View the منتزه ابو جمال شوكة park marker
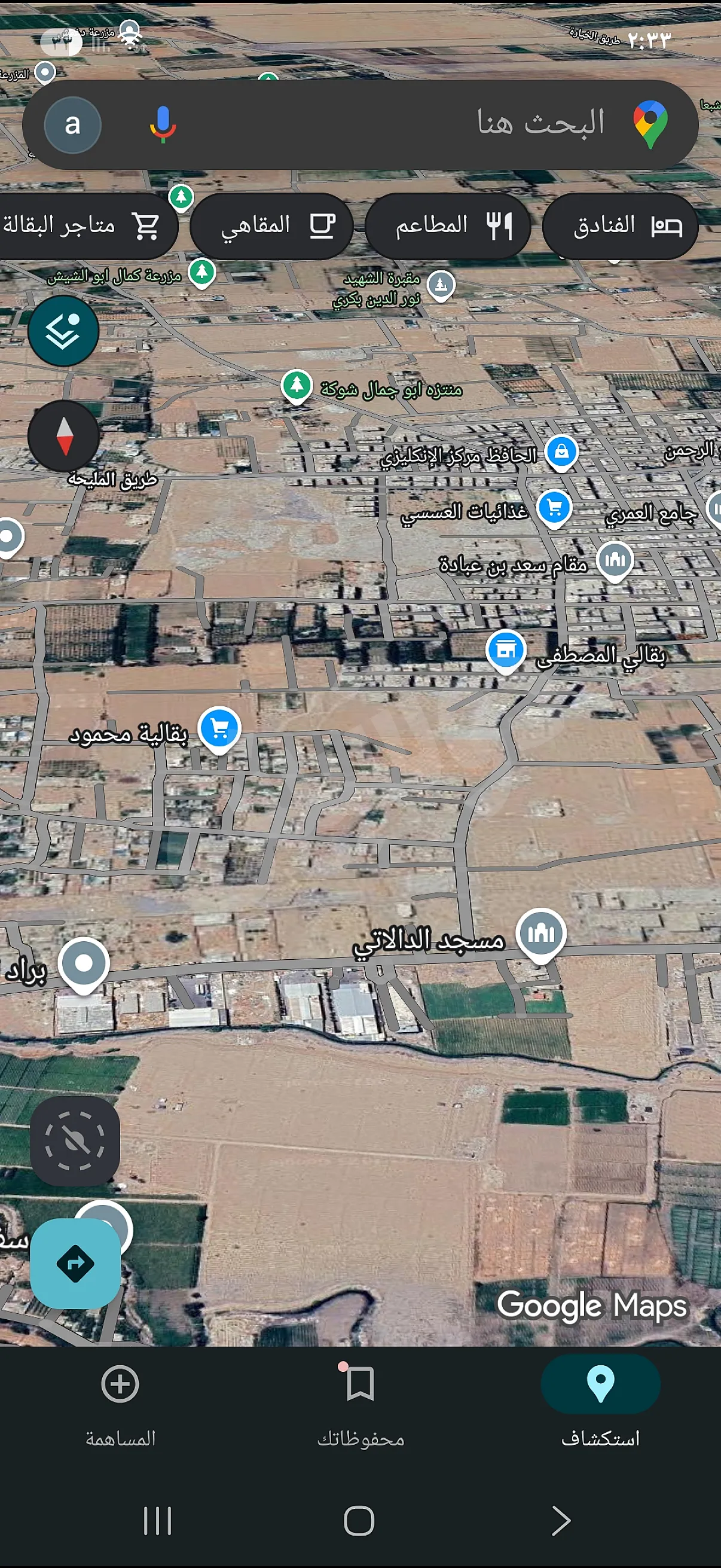Image resolution: width=721 pixels, height=1568 pixels. point(297,386)
